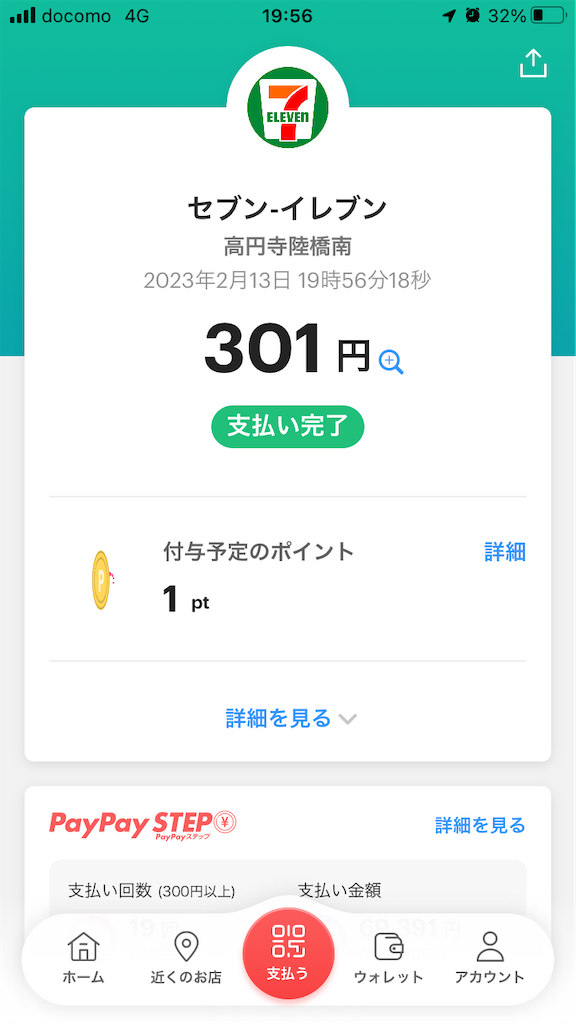Open PayPay STEP 詳細を見る link
The height and width of the screenshot is (1024, 576).
(x=480, y=825)
